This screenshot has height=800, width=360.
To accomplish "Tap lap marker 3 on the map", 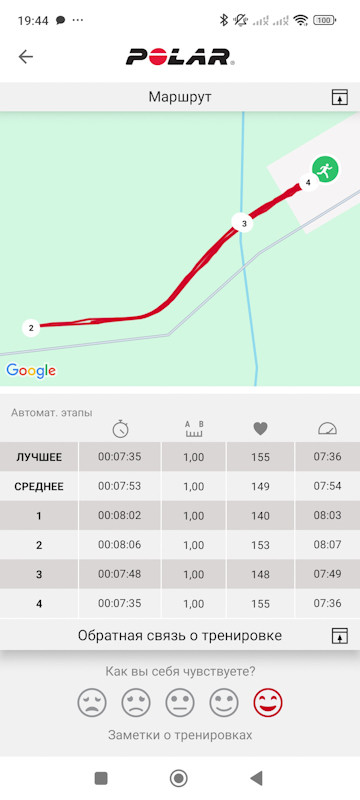I will [x=243, y=223].
